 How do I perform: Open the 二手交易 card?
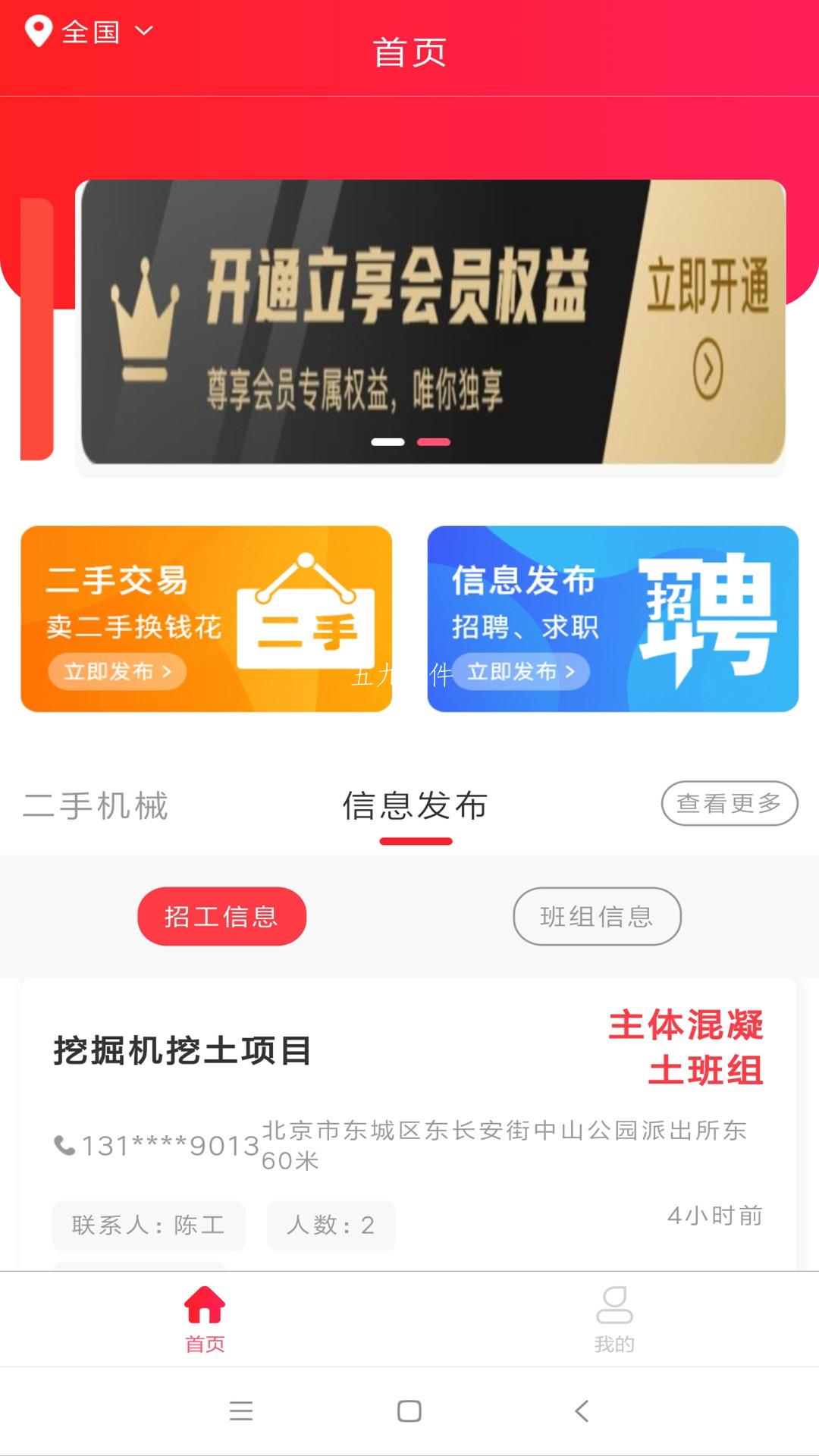[x=206, y=619]
